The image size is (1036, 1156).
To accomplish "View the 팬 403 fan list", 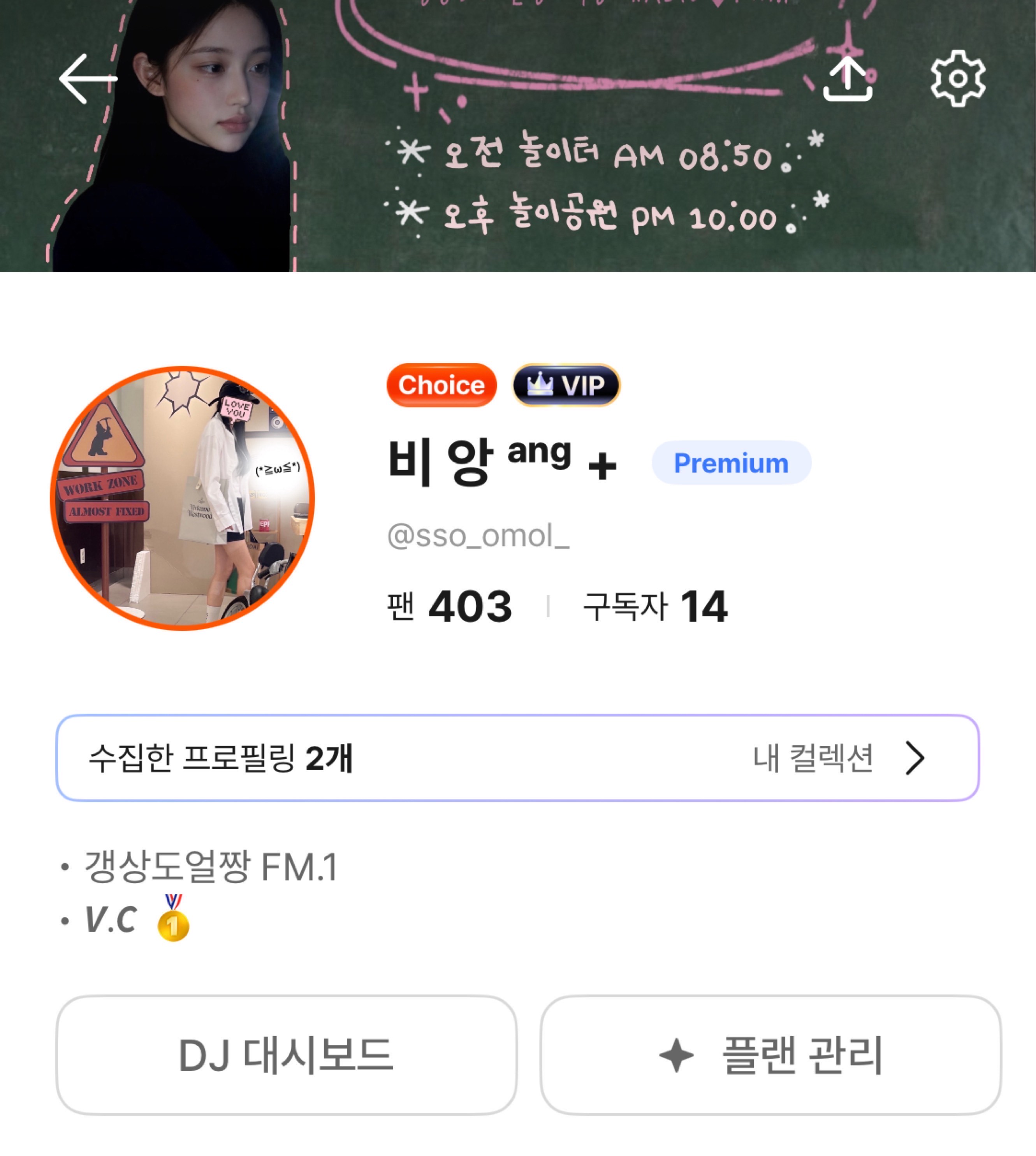I will (x=450, y=606).
